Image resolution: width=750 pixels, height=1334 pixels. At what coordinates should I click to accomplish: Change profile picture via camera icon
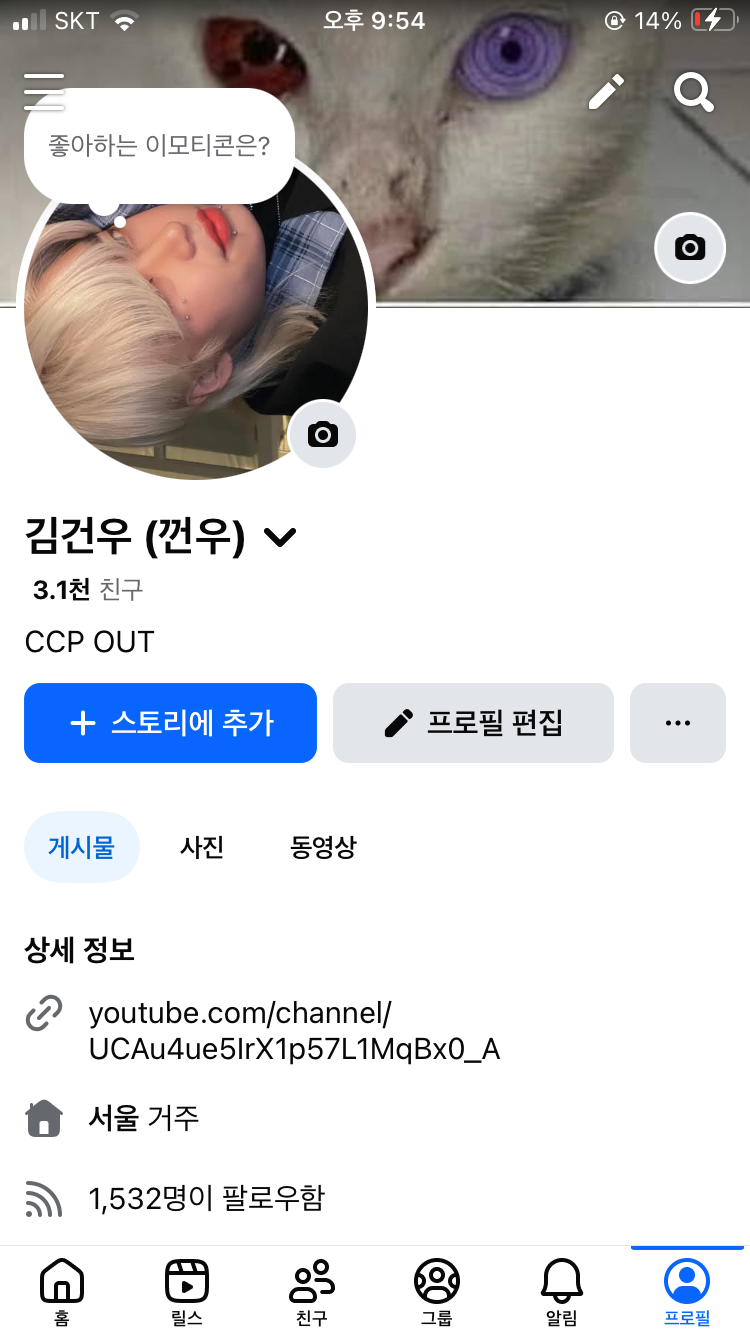pos(322,434)
